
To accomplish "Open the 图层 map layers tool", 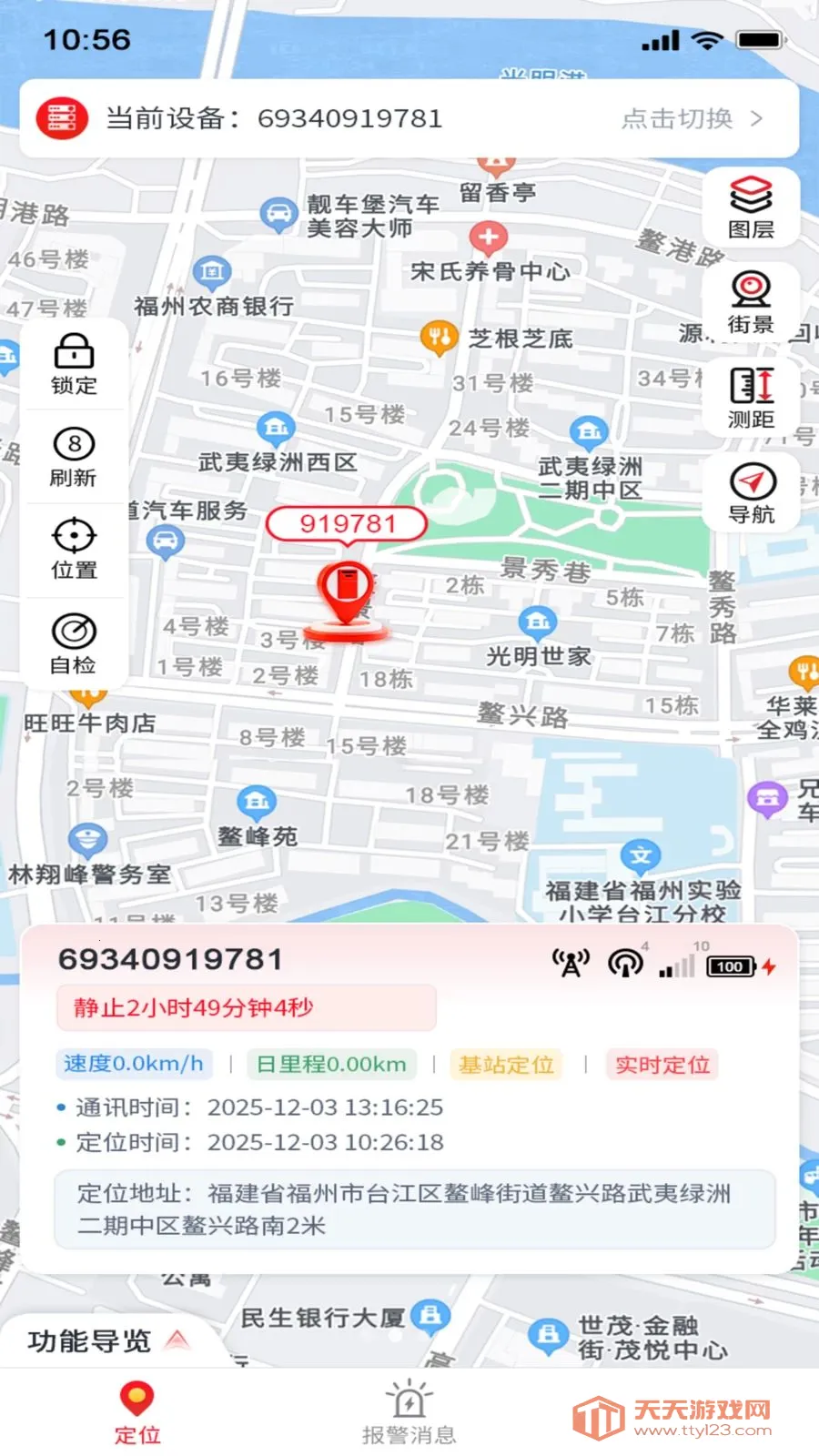I will (x=751, y=207).
